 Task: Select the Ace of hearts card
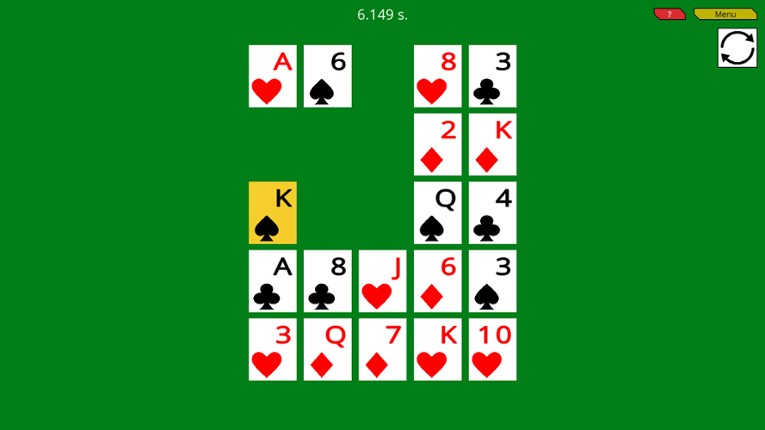(x=273, y=76)
